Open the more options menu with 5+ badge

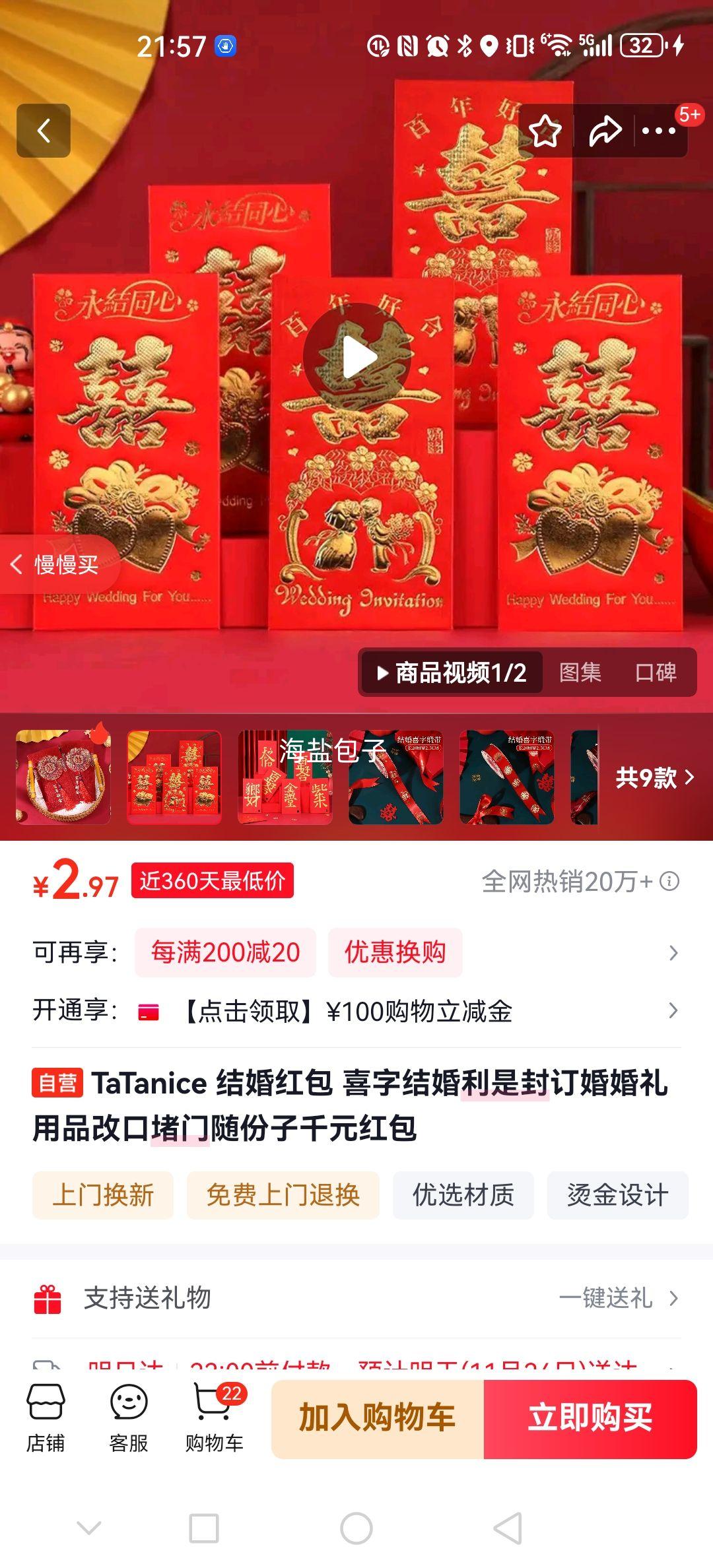(x=658, y=130)
